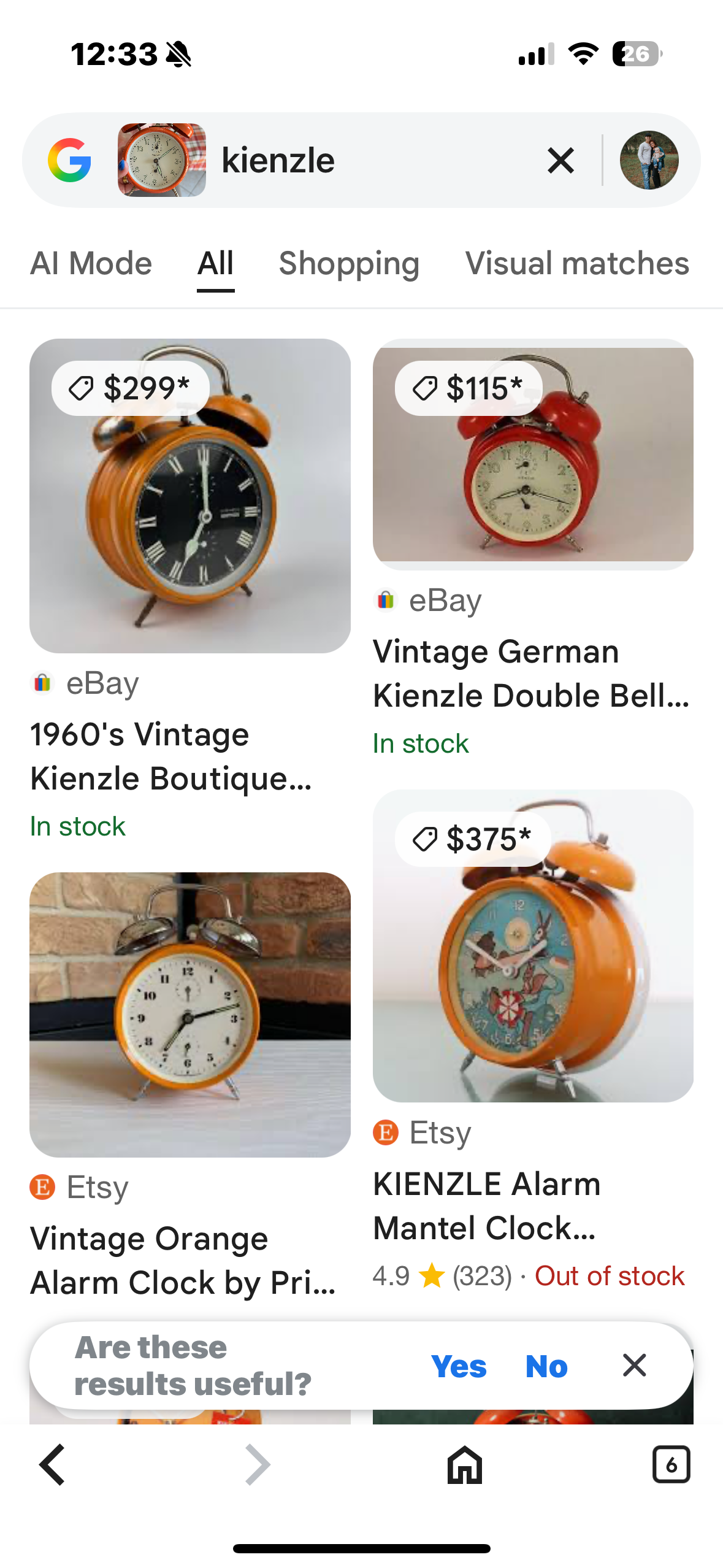723x1568 pixels.
Task: Switch to AI Mode tab
Action: (x=91, y=264)
